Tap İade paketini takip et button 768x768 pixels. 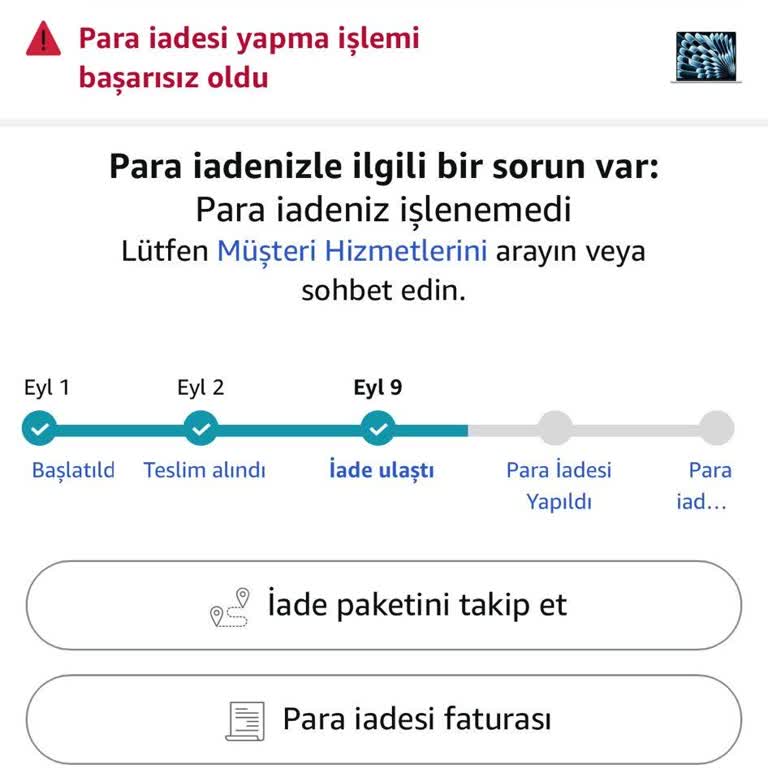pyautogui.click(x=384, y=606)
